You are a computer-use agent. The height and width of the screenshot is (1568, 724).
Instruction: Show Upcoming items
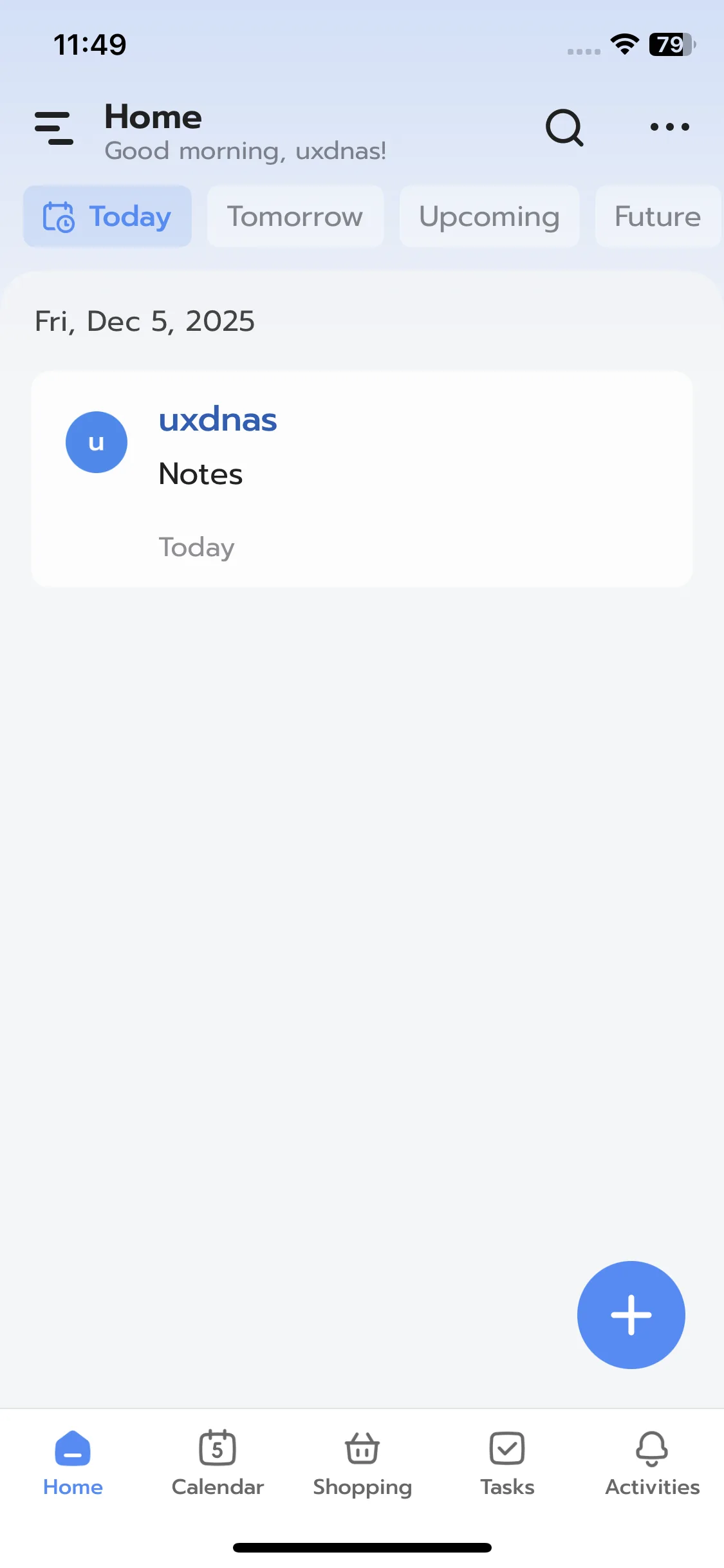[x=489, y=216]
